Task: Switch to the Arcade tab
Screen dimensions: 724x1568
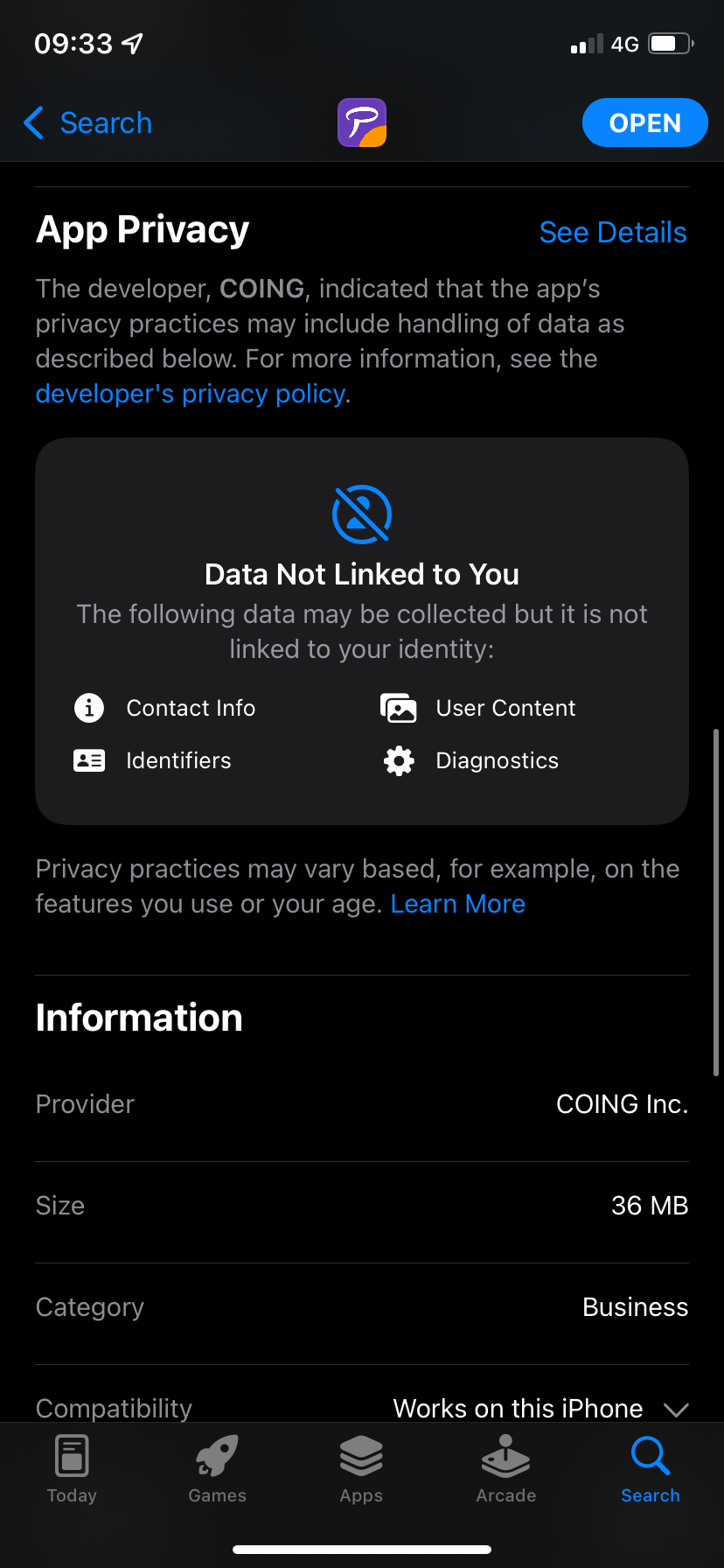Action: pos(506,1470)
